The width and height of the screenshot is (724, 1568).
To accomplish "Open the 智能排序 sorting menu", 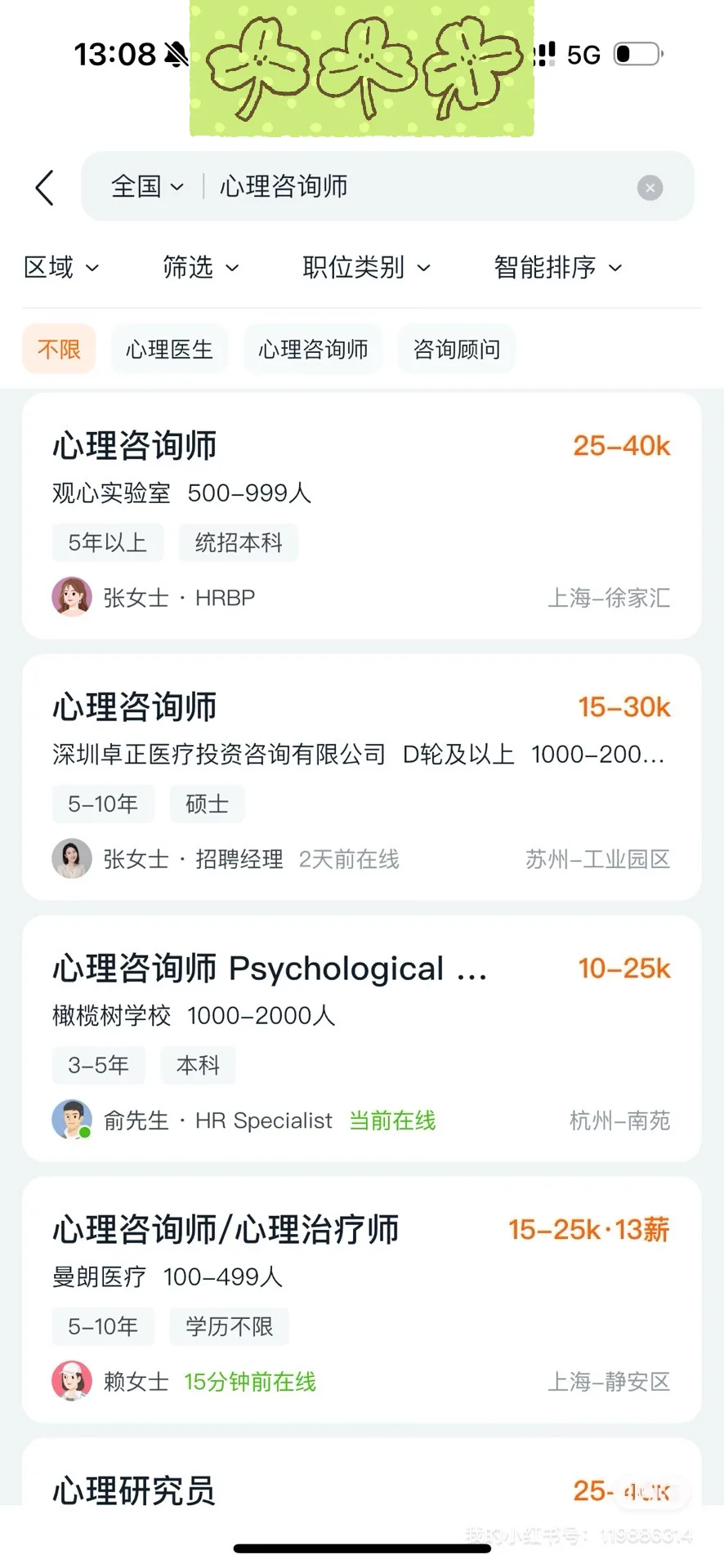I will click(x=557, y=268).
